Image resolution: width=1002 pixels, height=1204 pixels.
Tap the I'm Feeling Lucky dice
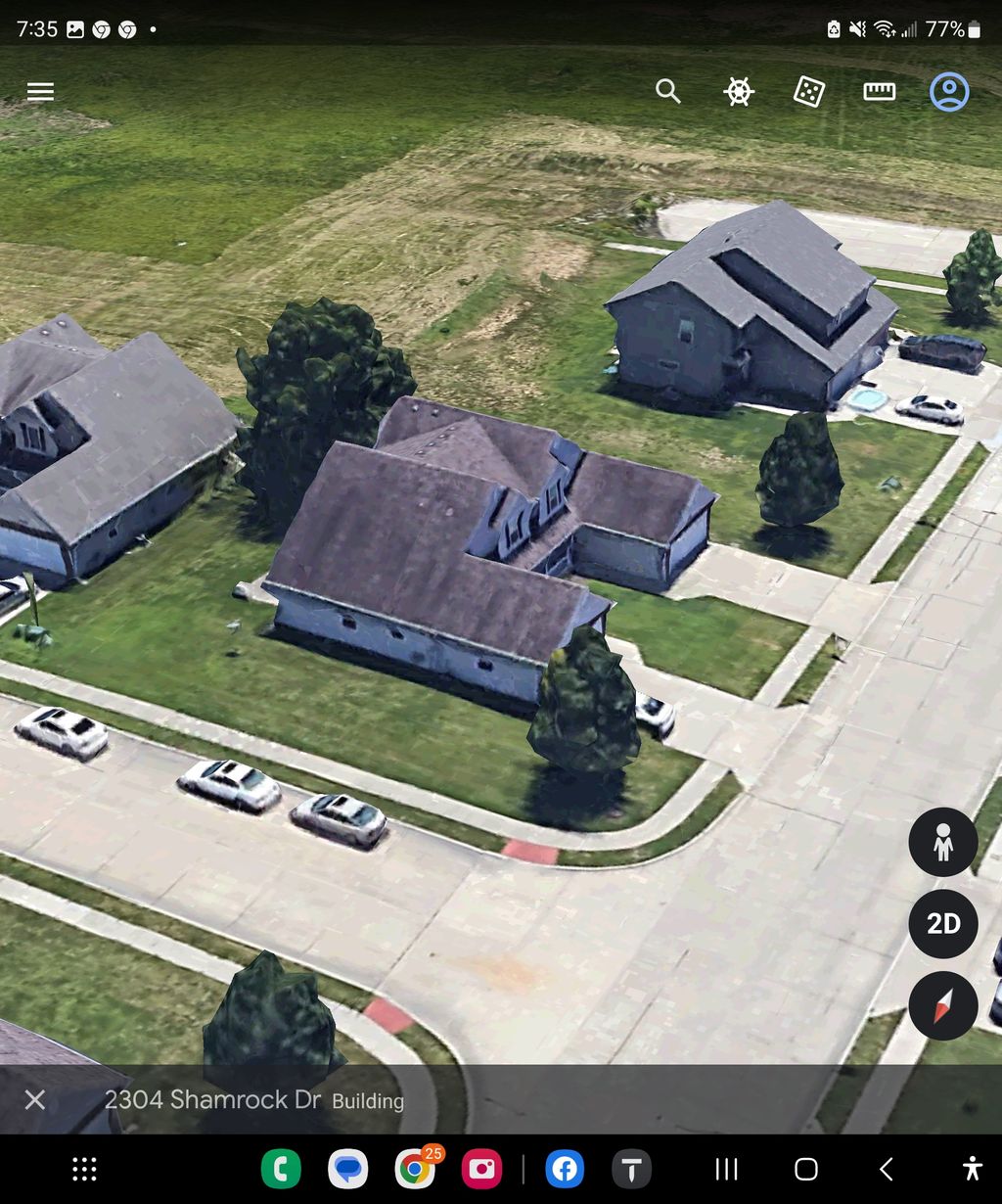[808, 92]
